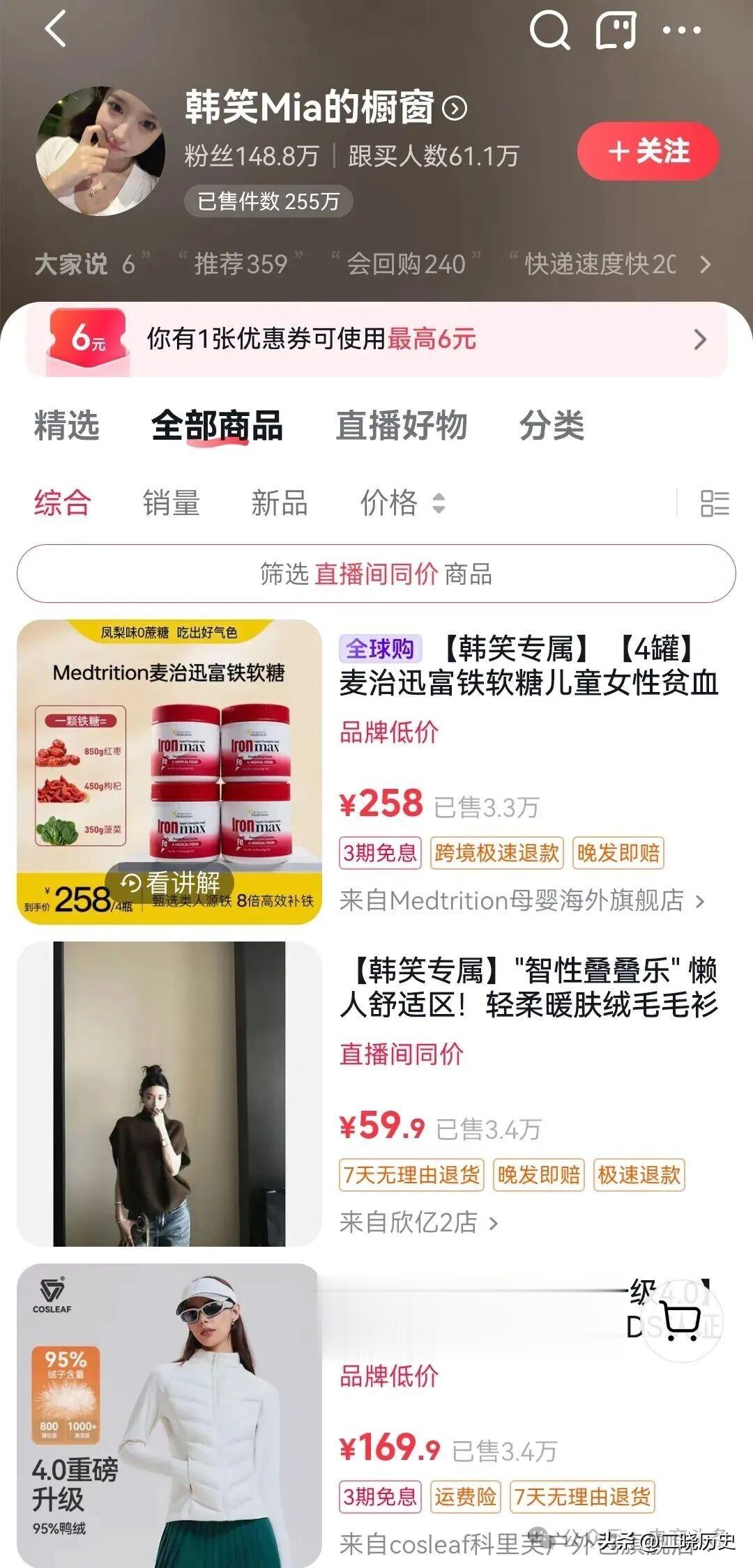Expand the 大家说 reviews chevron
753x1568 pixels.
coord(706,264)
